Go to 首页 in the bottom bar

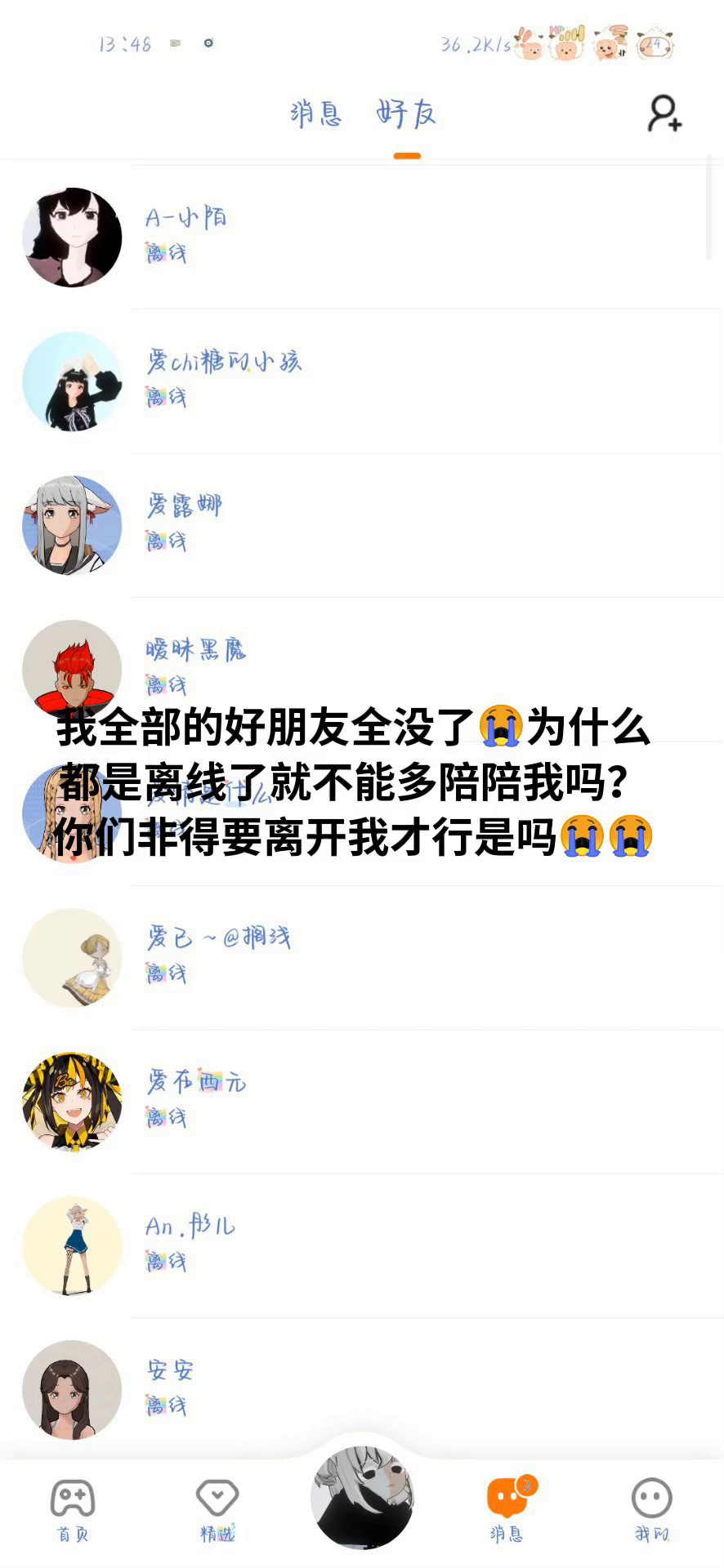[x=73, y=1509]
